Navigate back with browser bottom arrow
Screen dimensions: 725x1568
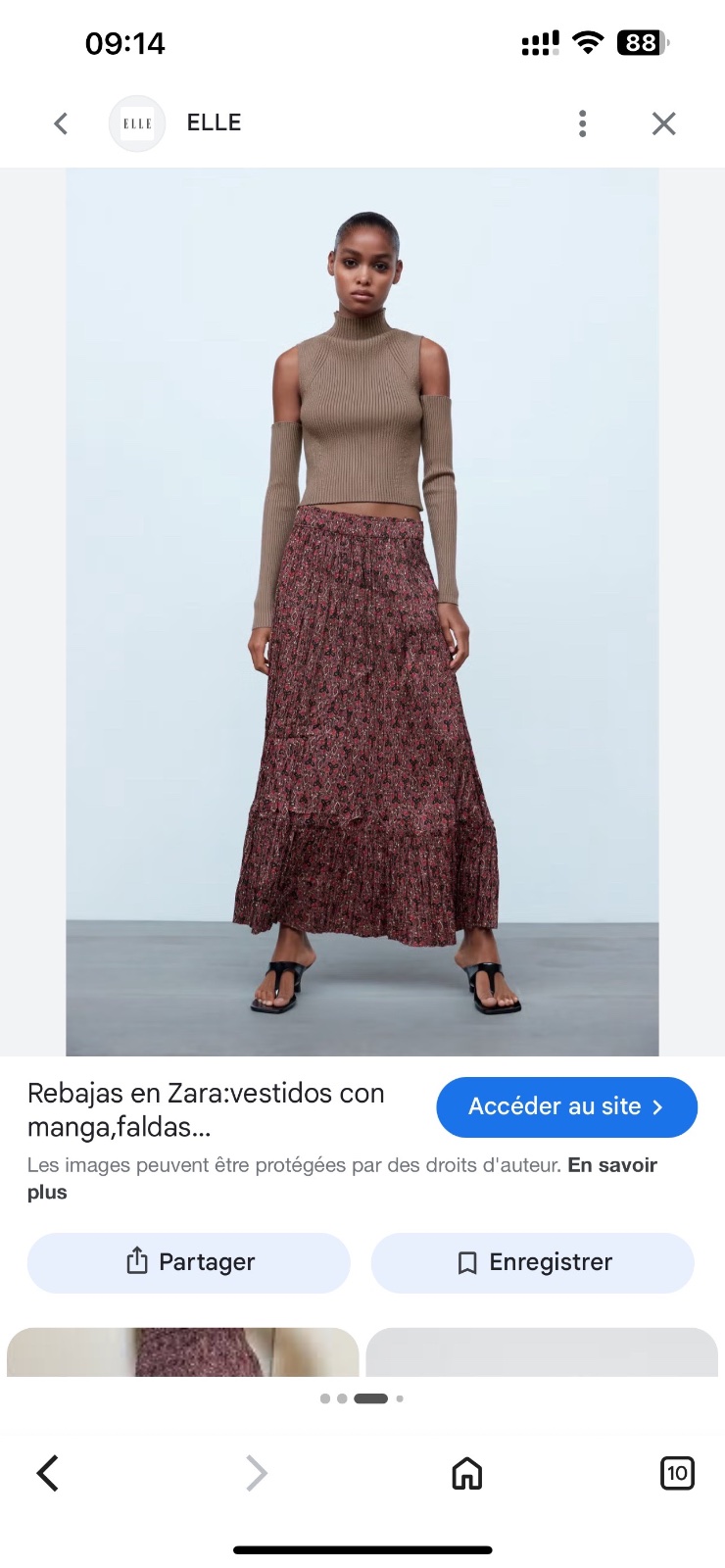coord(48,1473)
